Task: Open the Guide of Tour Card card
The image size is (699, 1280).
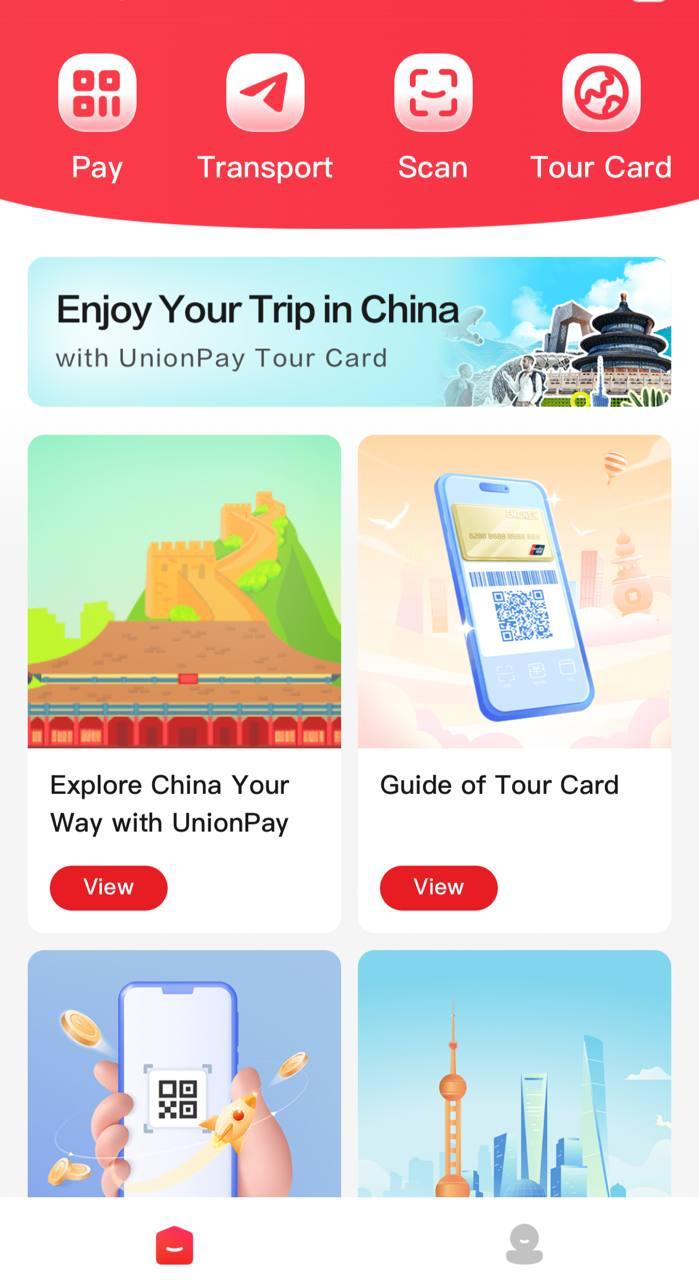Action: (x=514, y=620)
